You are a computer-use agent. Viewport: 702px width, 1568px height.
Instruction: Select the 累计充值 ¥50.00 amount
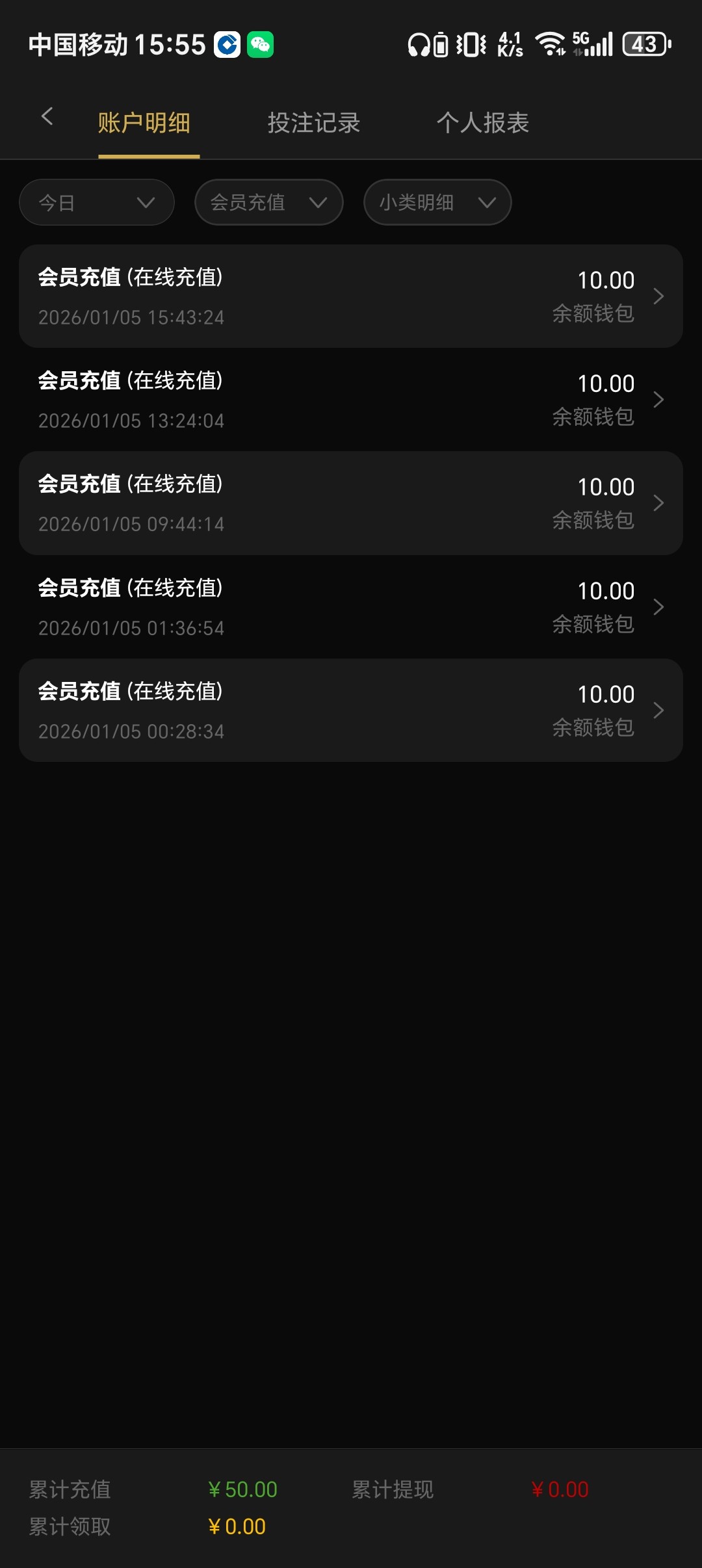(243, 1490)
